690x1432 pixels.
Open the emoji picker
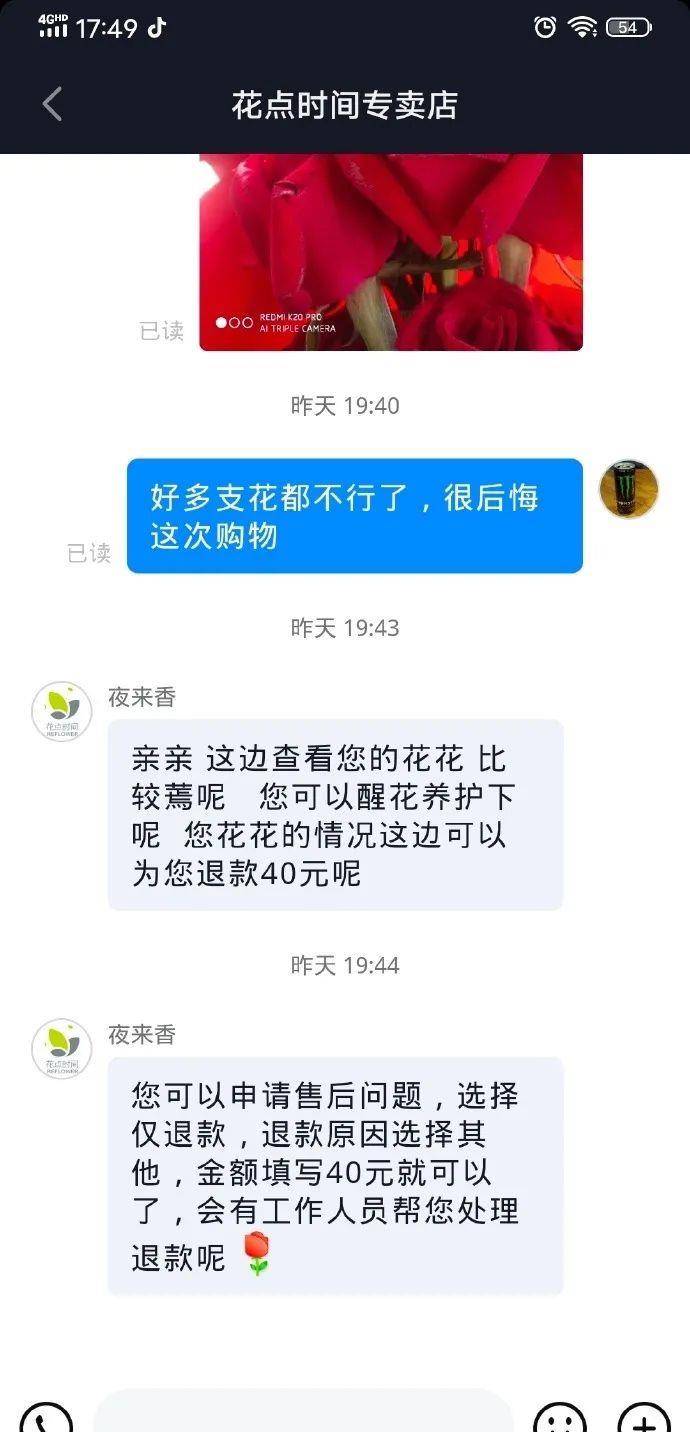[x=560, y=1418]
